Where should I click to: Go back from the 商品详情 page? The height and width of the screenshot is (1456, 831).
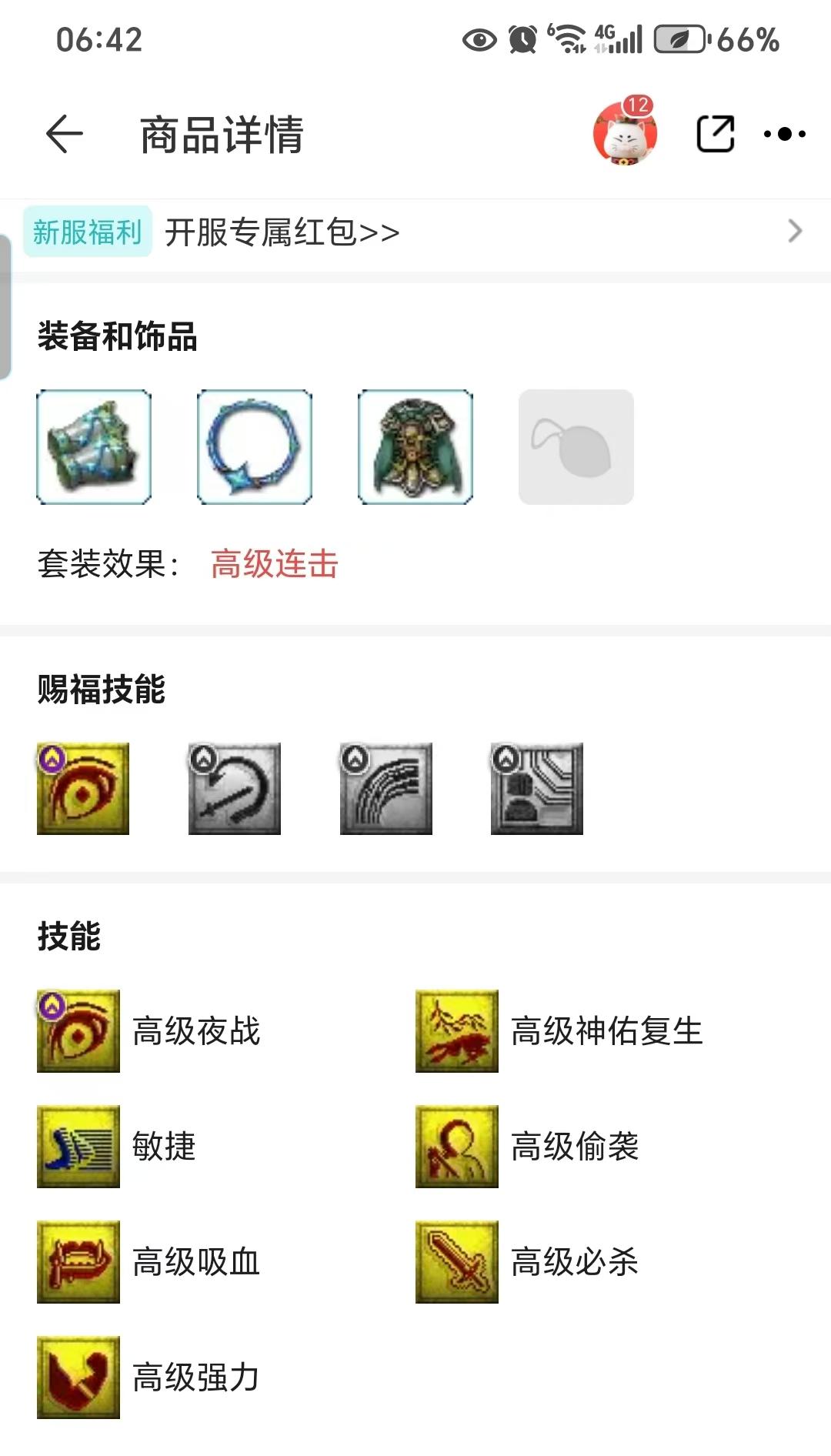point(65,135)
